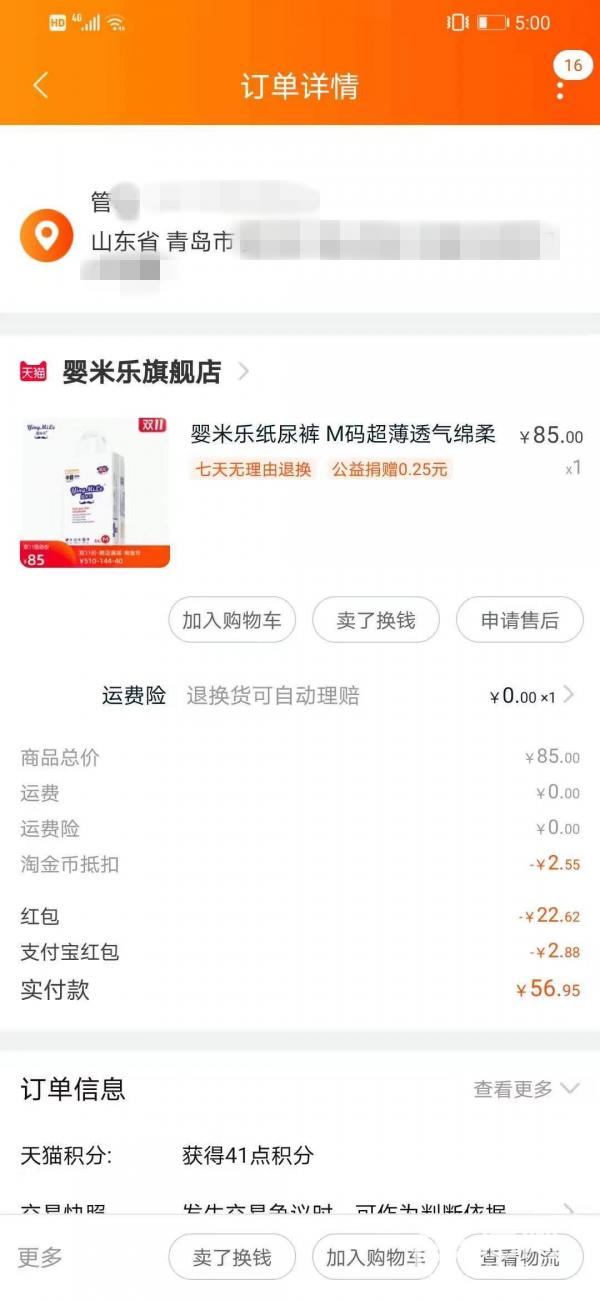Screen dimensions: 600x1300
Task: Go back from order details
Action: coord(40,86)
